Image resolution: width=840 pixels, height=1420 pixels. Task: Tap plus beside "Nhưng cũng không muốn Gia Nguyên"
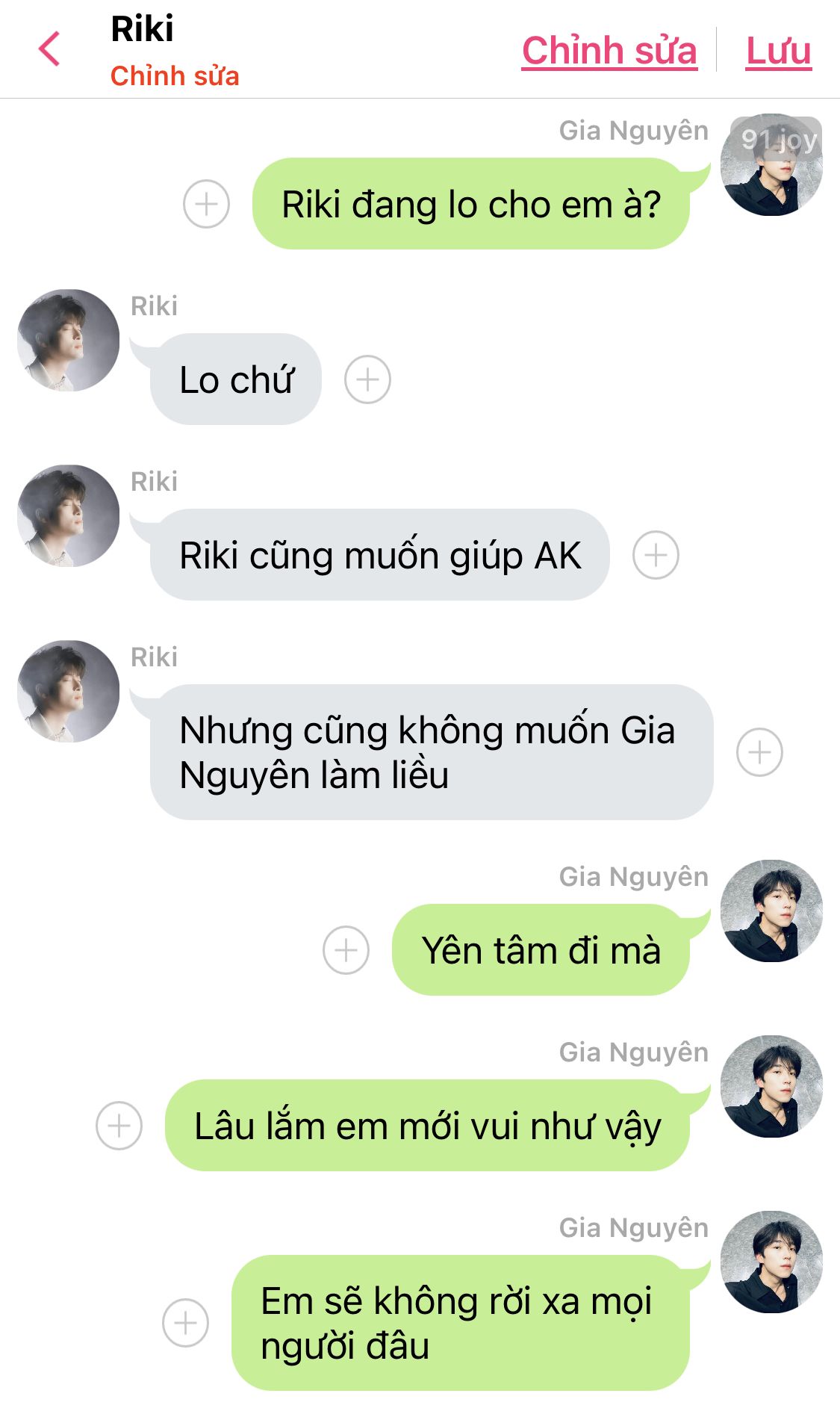click(x=759, y=752)
